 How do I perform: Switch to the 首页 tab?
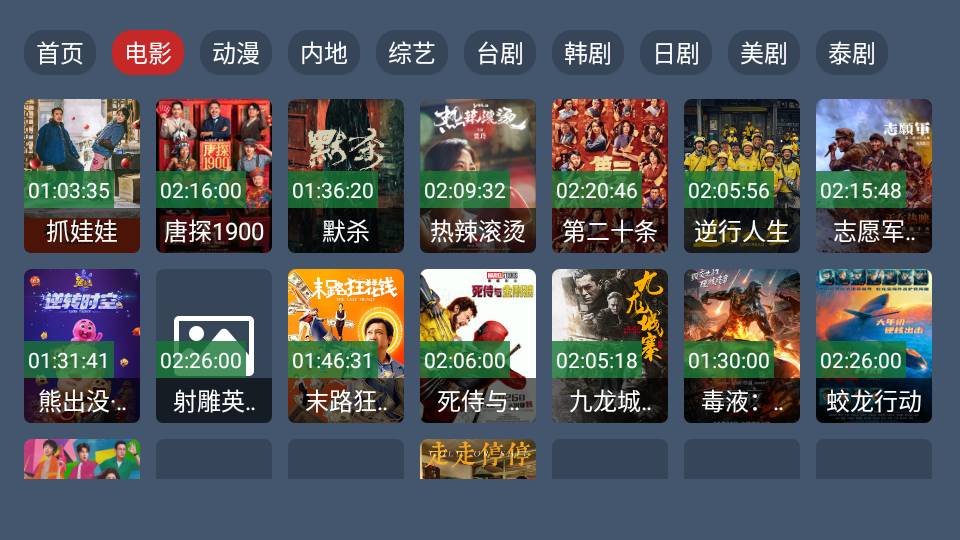pyautogui.click(x=60, y=53)
